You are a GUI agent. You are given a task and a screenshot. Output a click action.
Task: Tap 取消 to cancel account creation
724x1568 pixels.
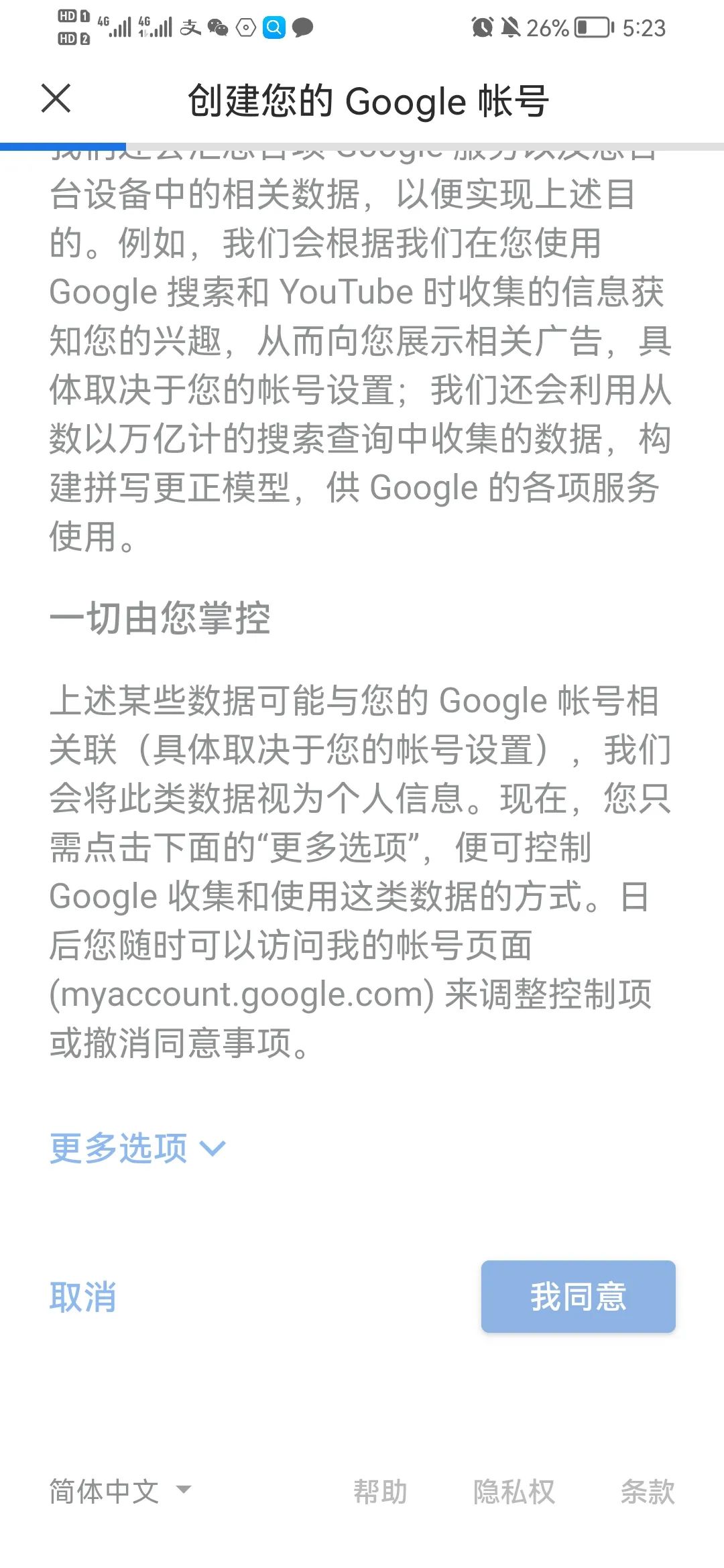[83, 1297]
